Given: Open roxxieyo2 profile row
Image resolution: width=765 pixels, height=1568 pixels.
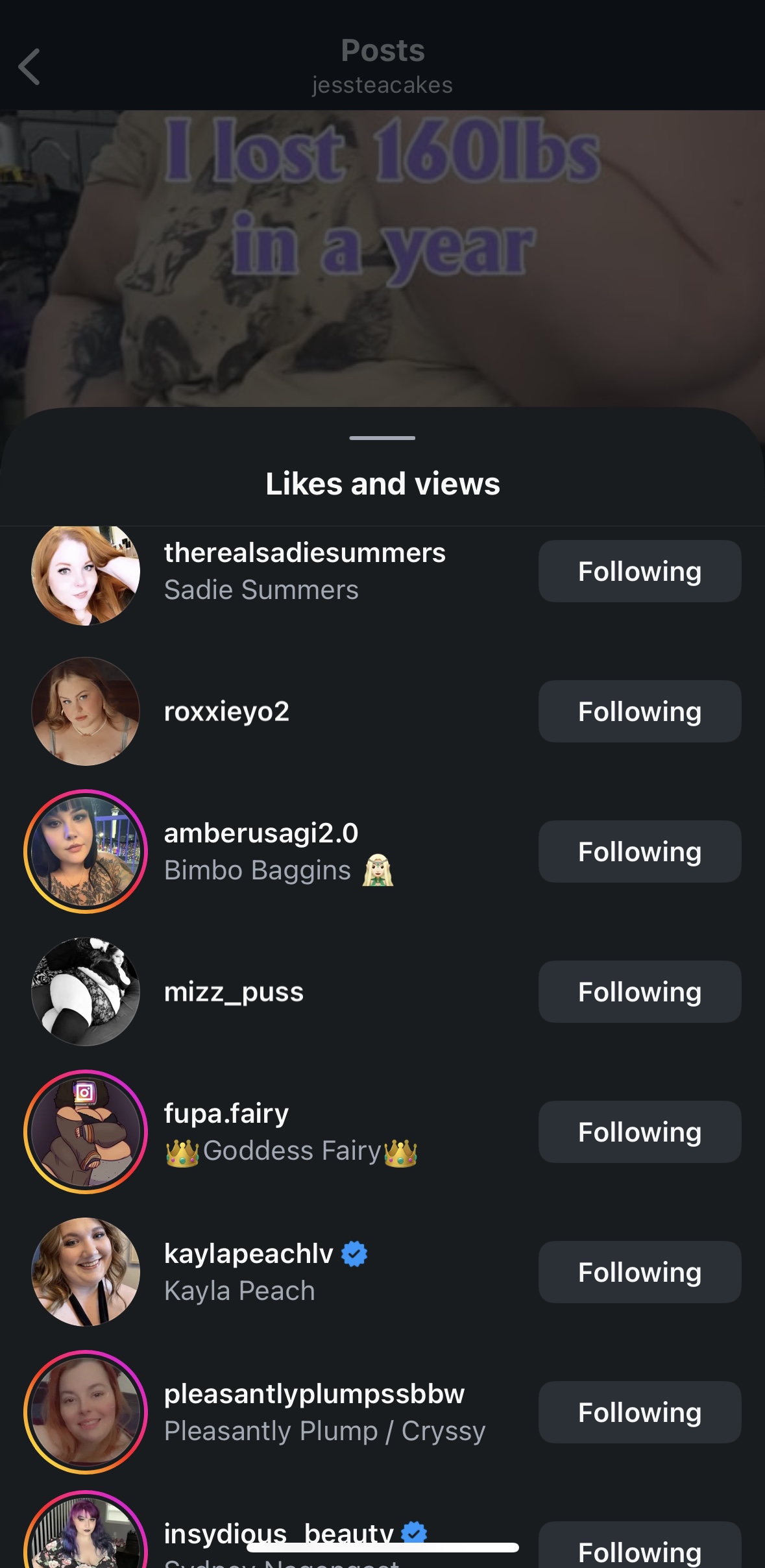Looking at the screenshot, I should (226, 712).
